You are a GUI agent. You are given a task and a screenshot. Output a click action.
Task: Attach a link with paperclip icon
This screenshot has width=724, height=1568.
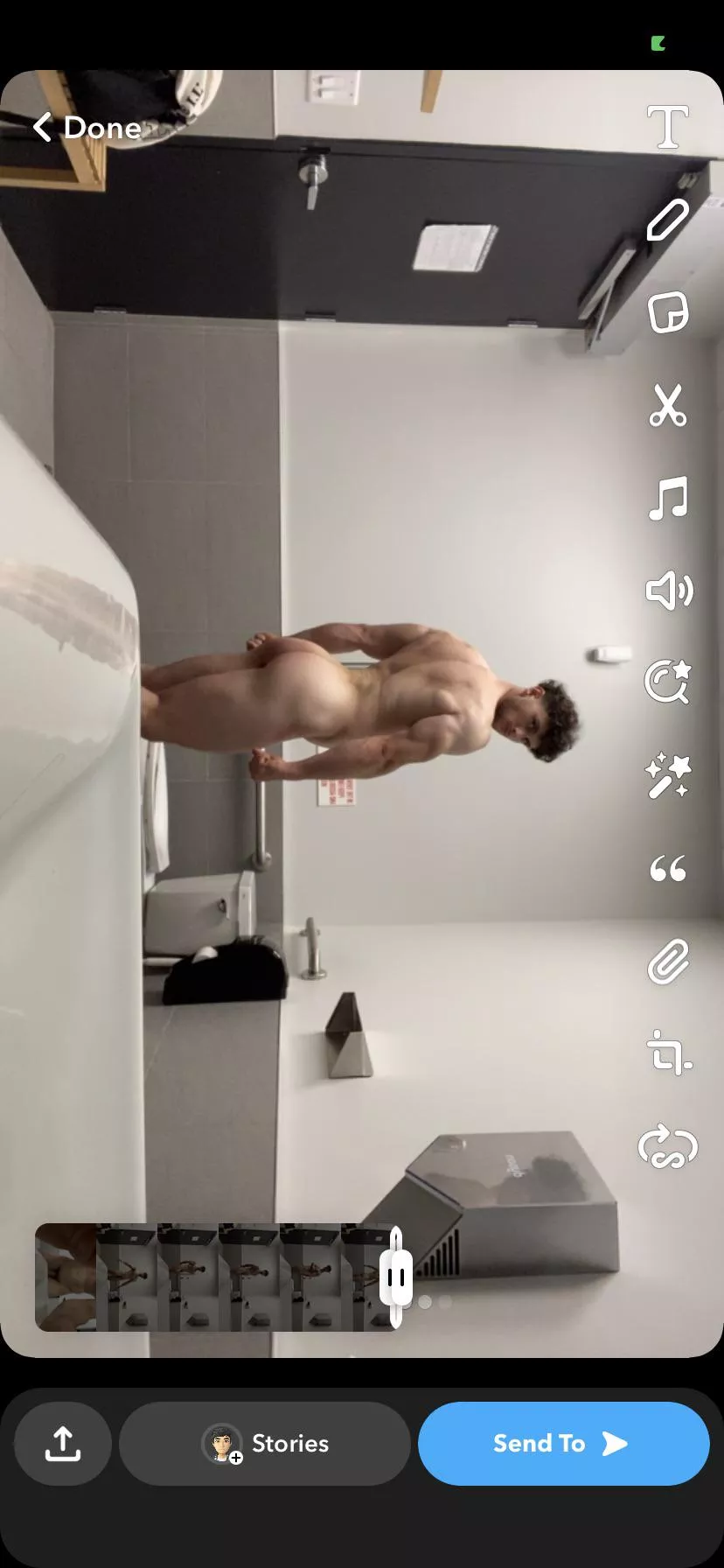[668, 962]
